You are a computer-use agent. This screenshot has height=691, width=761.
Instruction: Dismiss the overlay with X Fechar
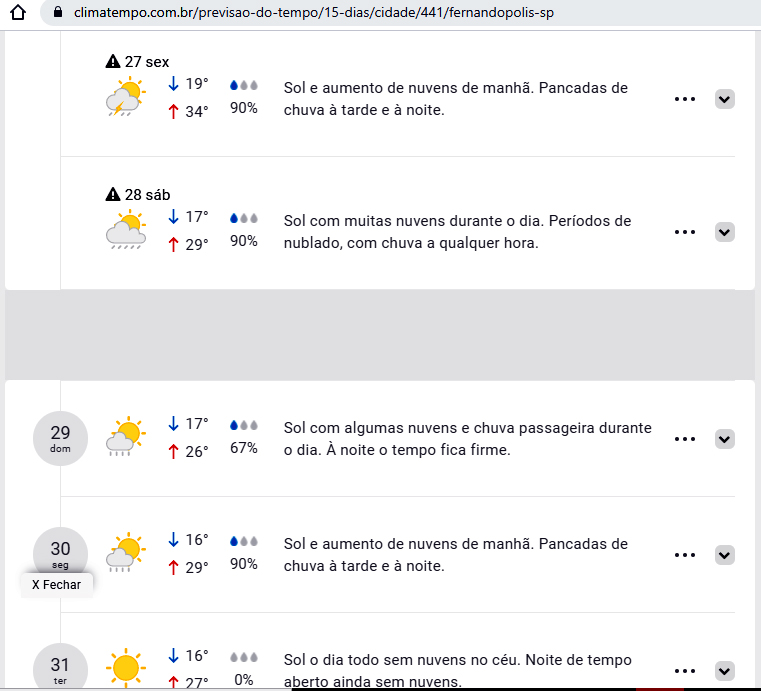(x=56, y=584)
